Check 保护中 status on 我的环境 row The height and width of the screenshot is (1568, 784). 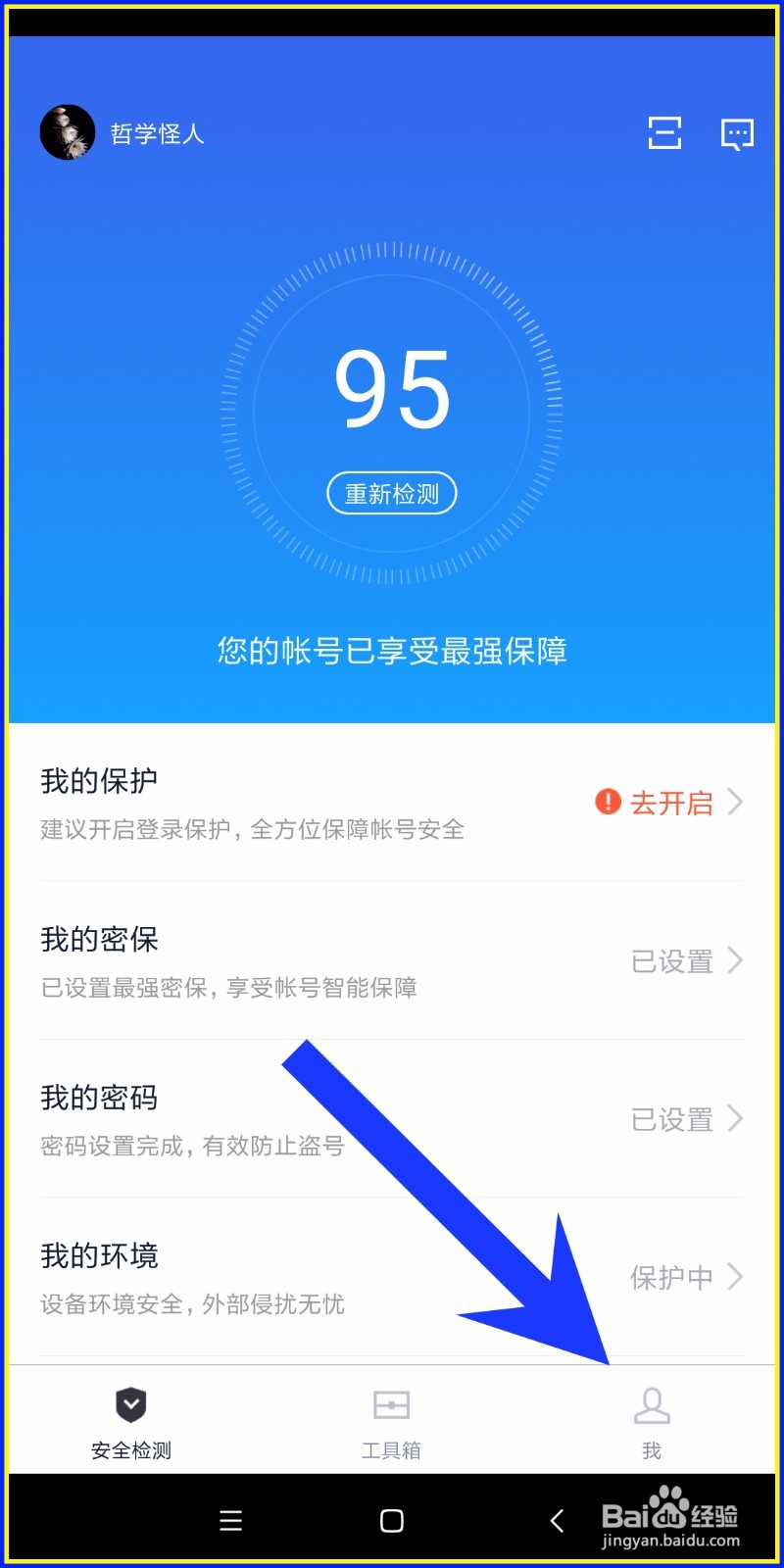(671, 1277)
